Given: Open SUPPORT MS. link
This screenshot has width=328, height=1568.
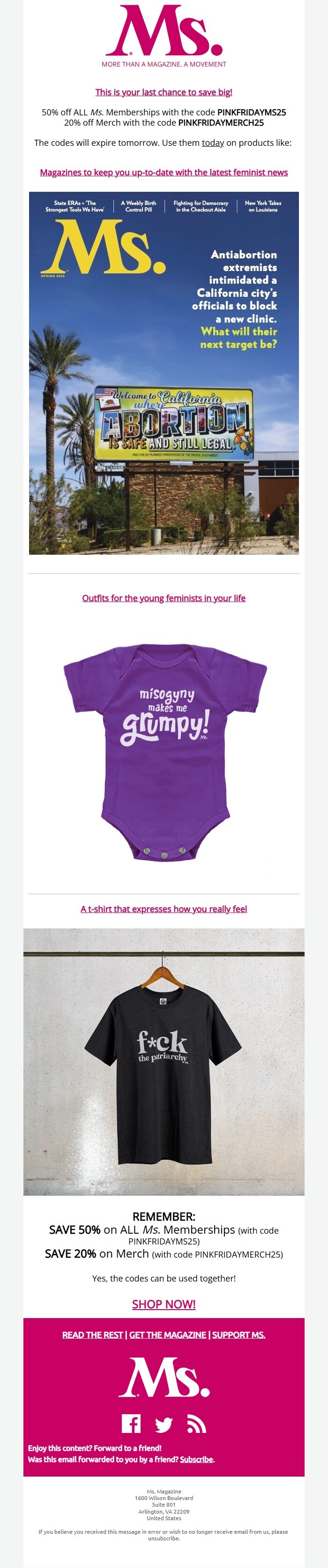Looking at the screenshot, I should (x=239, y=1335).
